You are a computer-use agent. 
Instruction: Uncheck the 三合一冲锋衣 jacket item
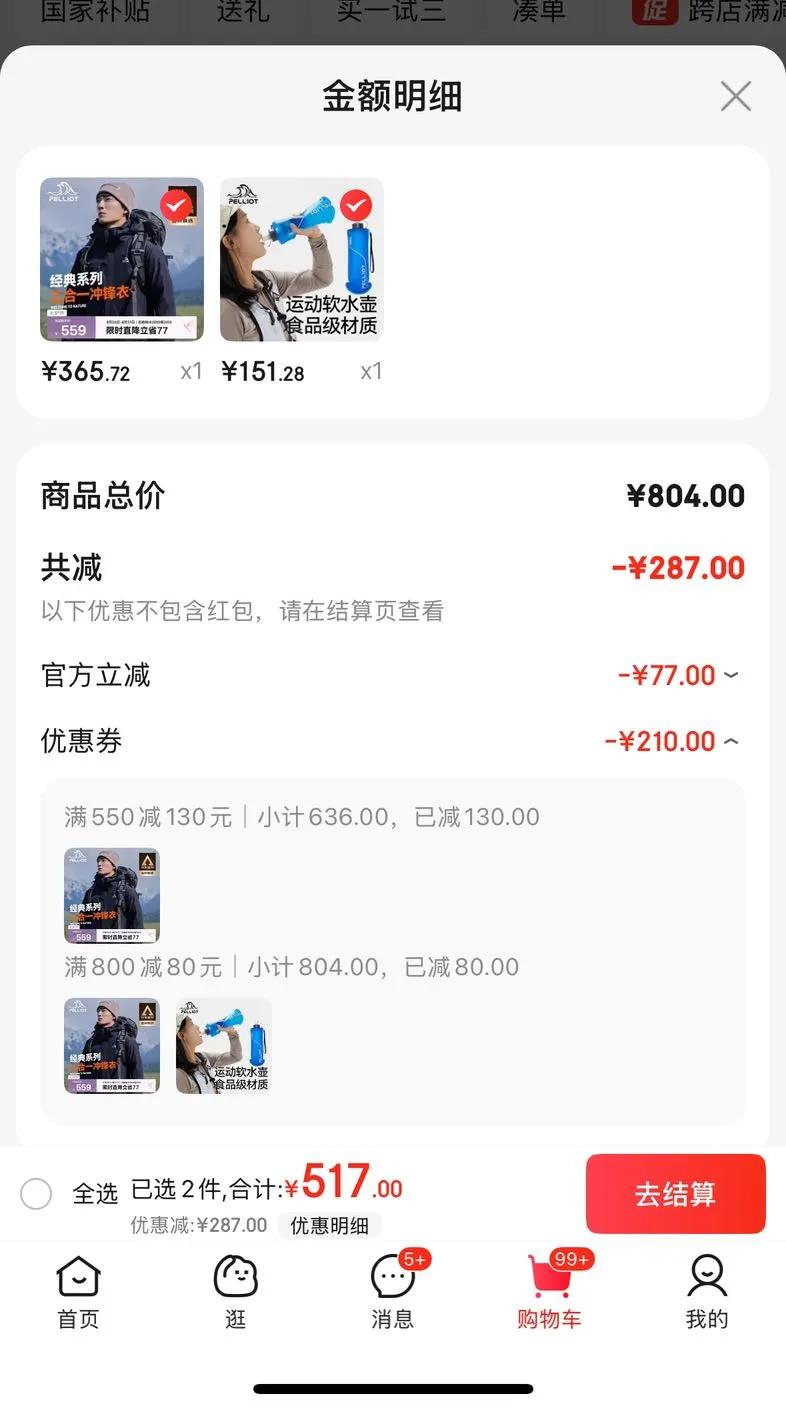click(x=177, y=206)
